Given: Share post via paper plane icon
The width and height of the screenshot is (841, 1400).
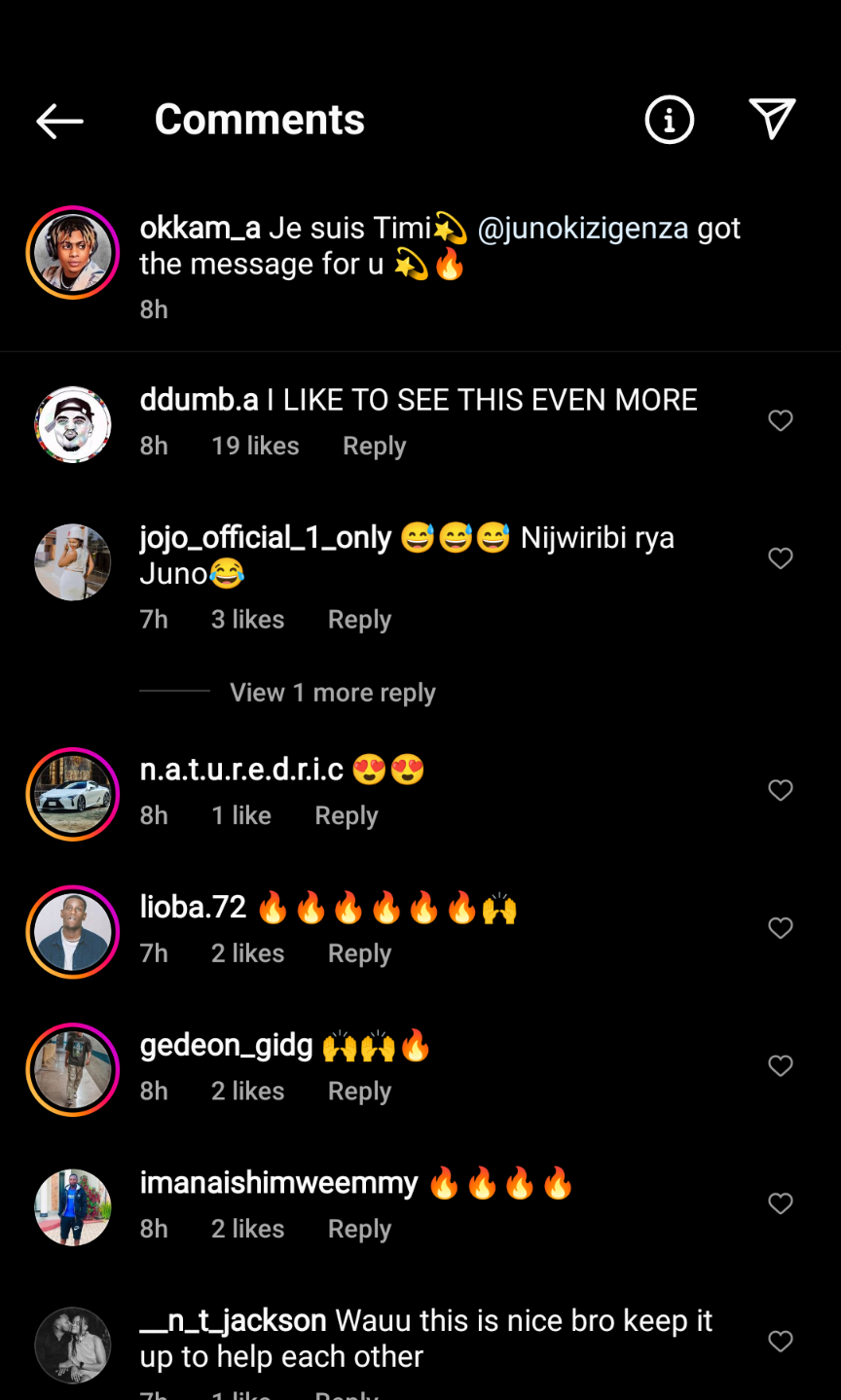Looking at the screenshot, I should (x=773, y=119).
